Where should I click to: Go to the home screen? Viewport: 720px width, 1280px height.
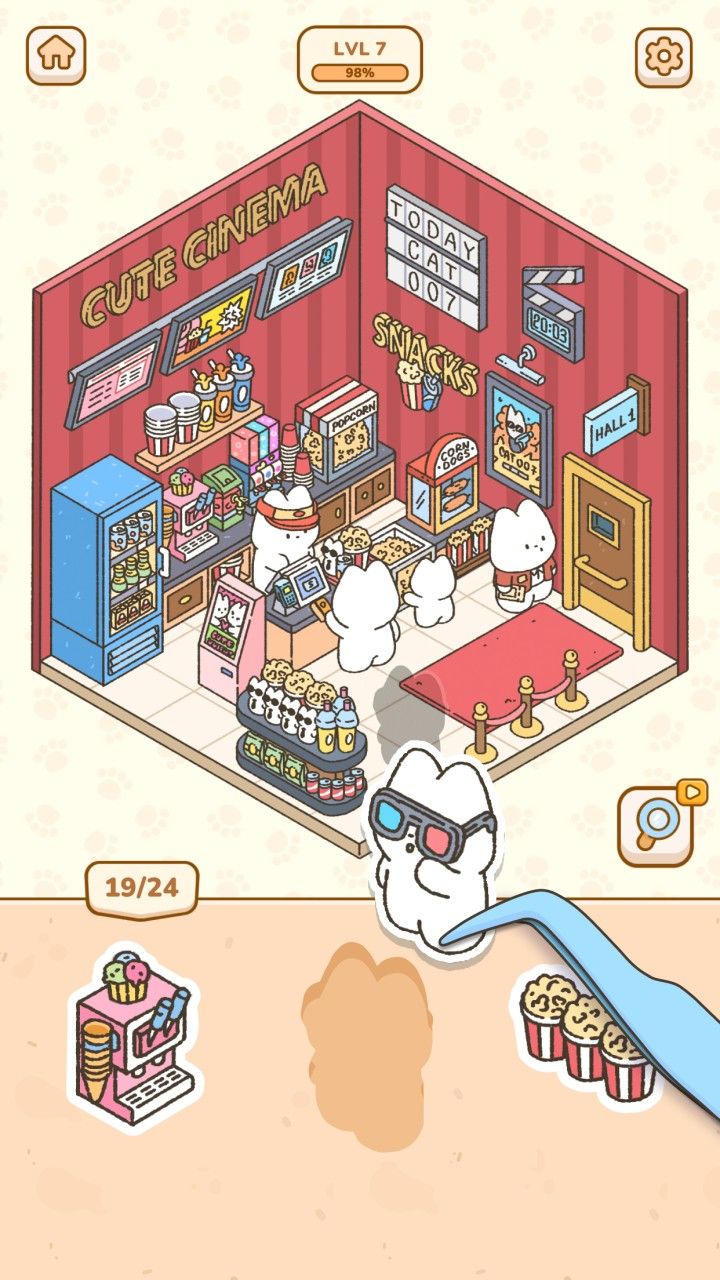coord(56,56)
